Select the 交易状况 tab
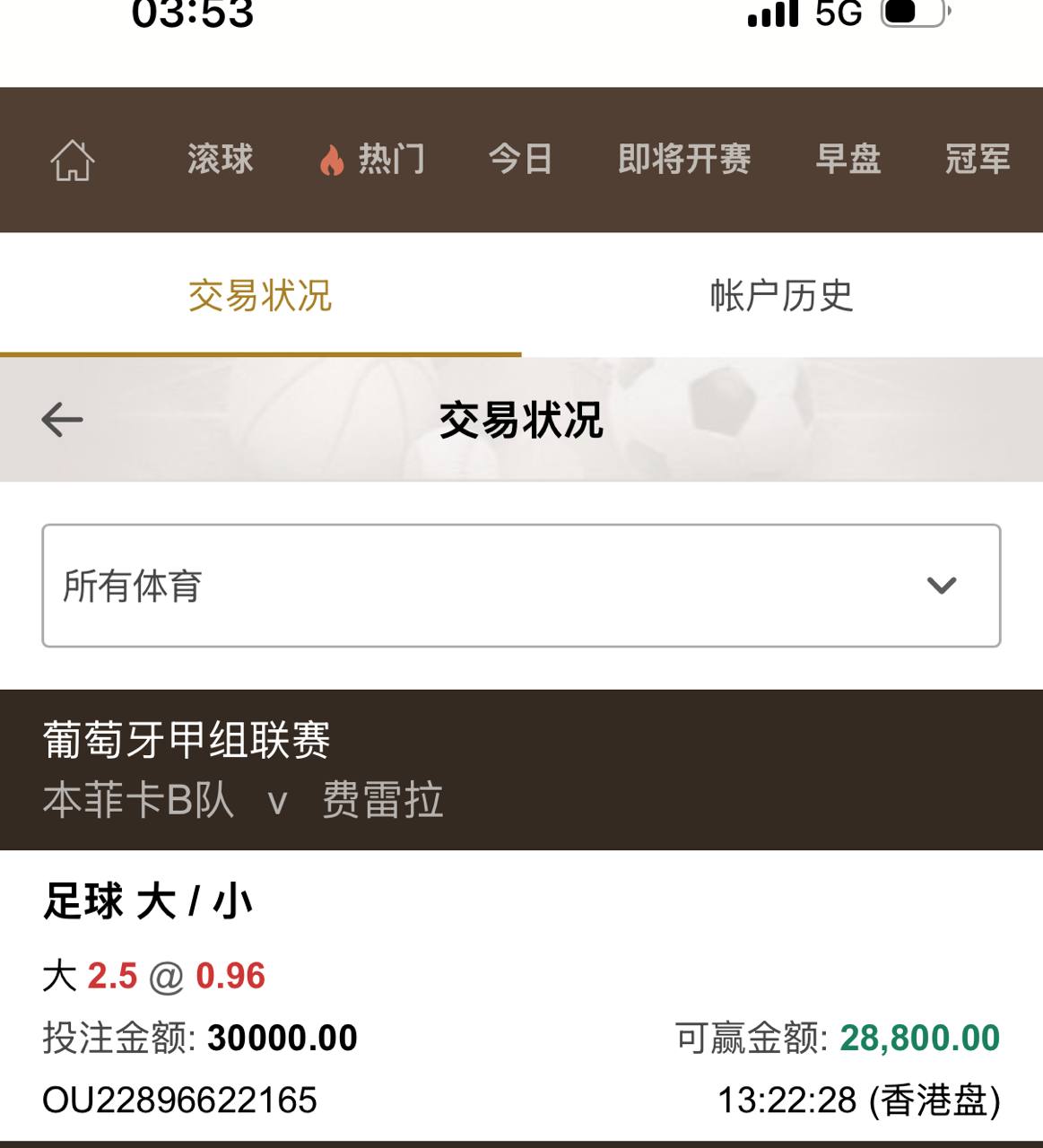 (260, 296)
